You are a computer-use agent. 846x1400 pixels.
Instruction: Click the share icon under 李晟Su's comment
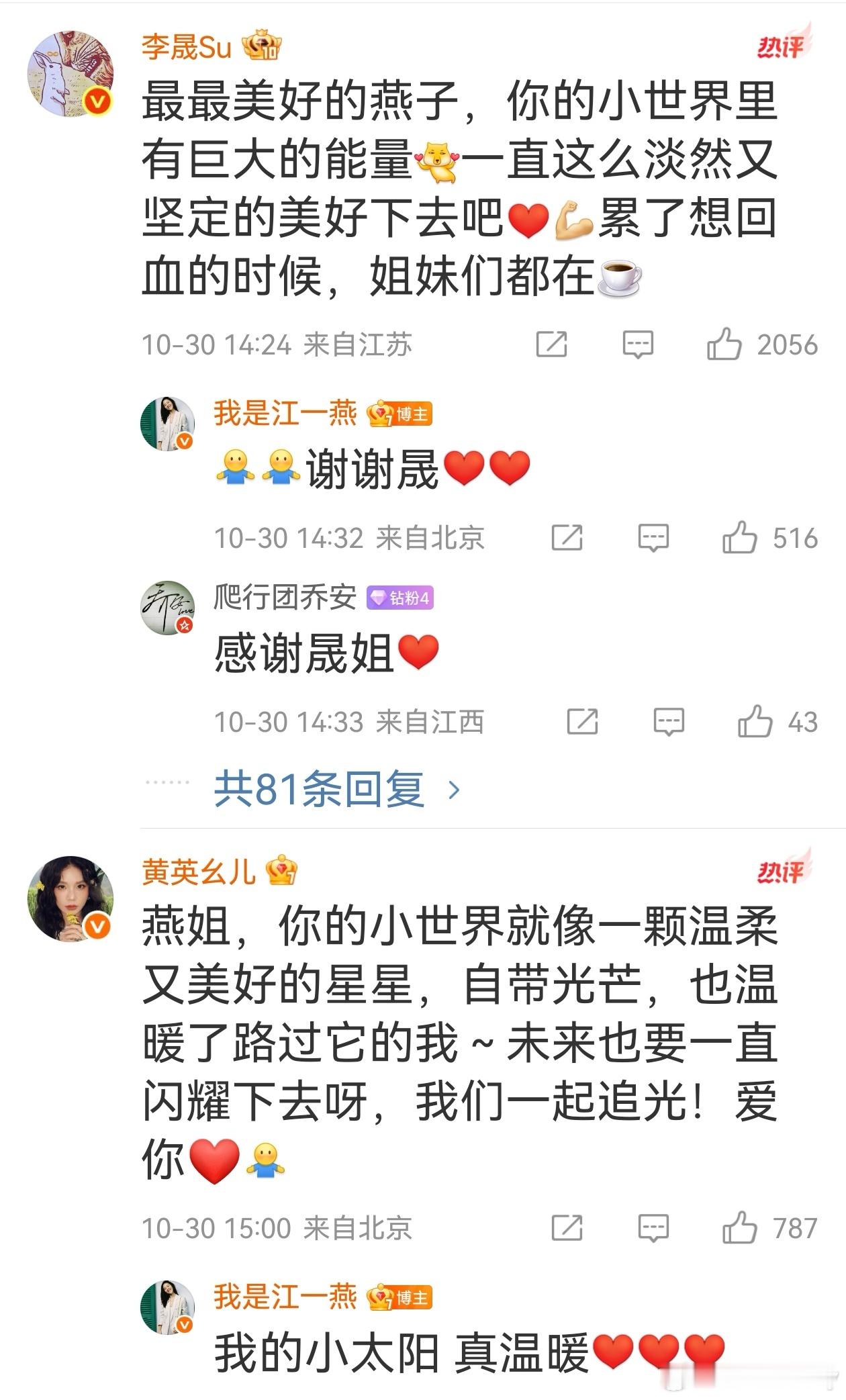click(x=551, y=344)
